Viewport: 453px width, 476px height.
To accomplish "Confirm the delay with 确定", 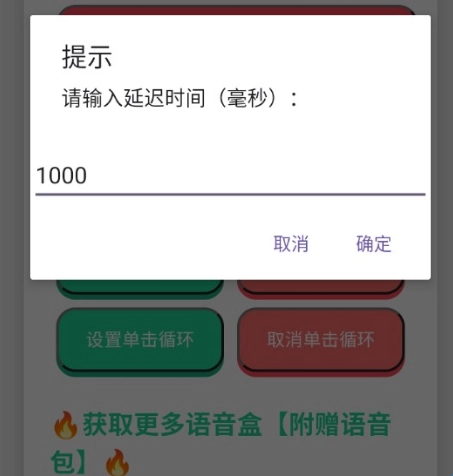I will [x=373, y=244].
